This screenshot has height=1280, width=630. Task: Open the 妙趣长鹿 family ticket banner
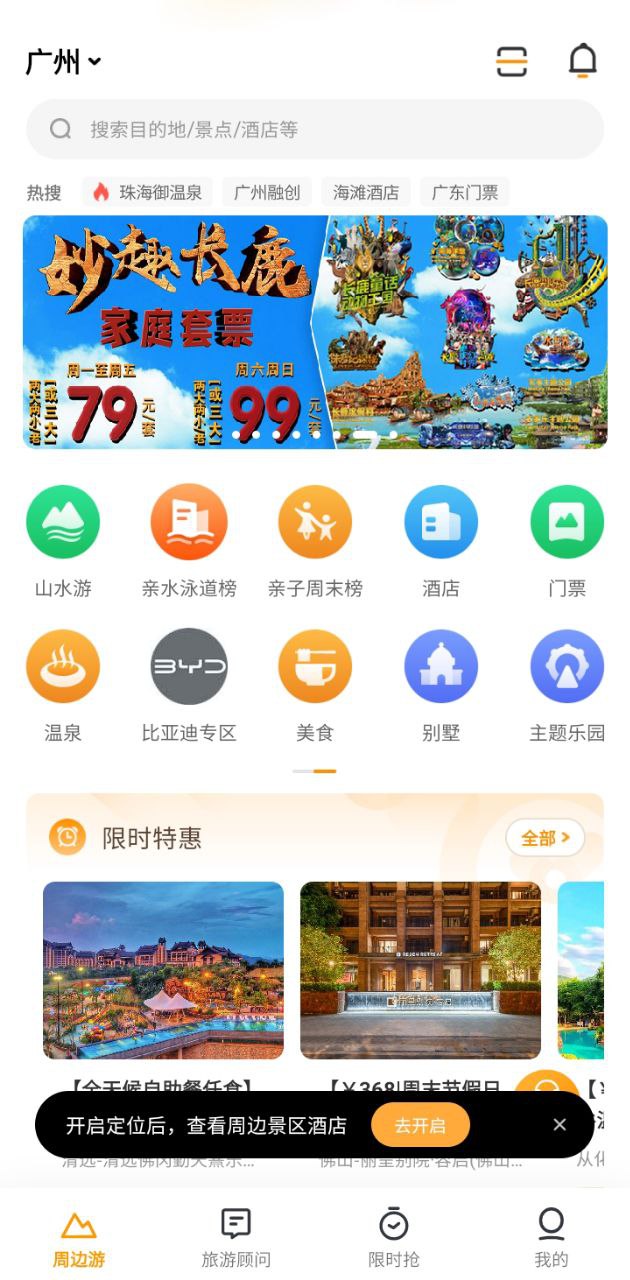coord(315,332)
